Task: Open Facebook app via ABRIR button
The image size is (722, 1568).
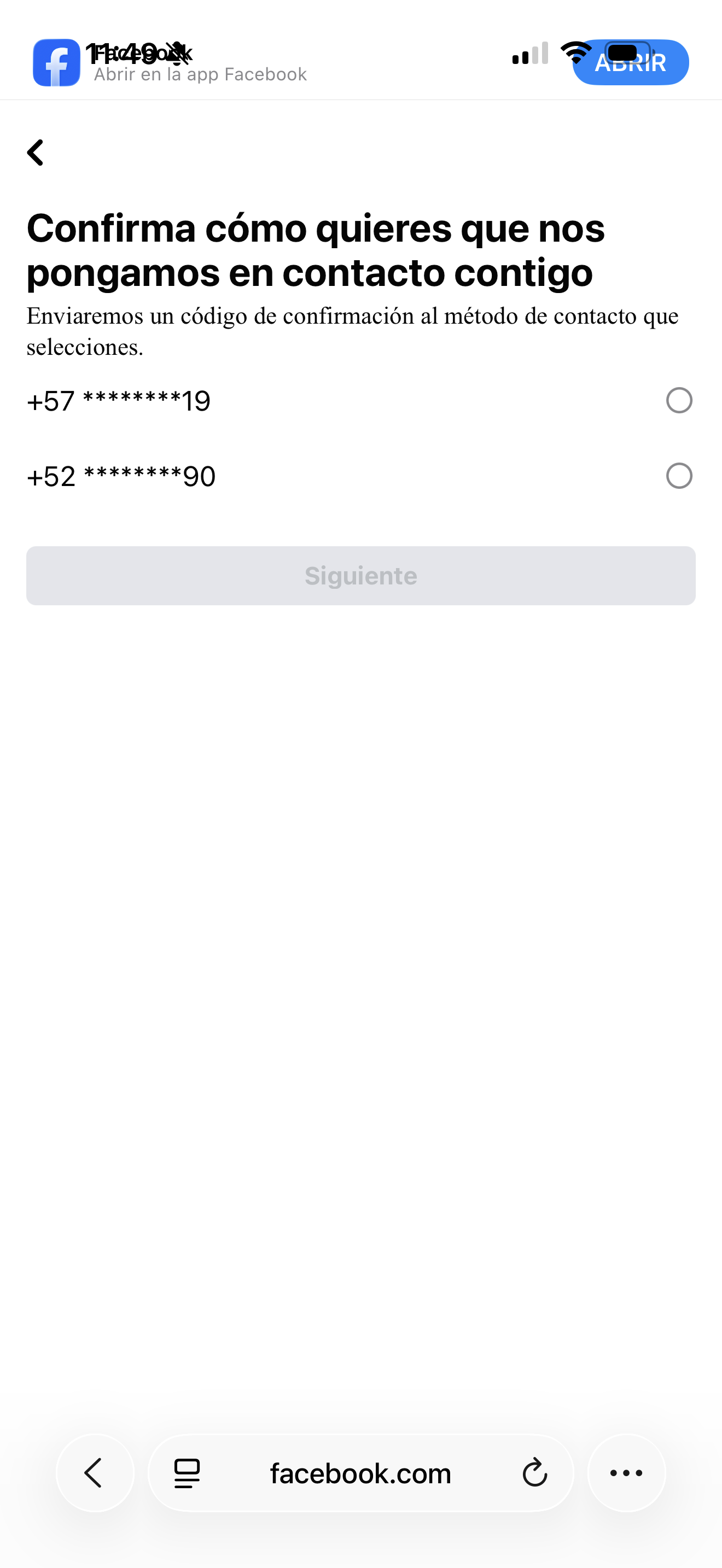Action: (630, 63)
